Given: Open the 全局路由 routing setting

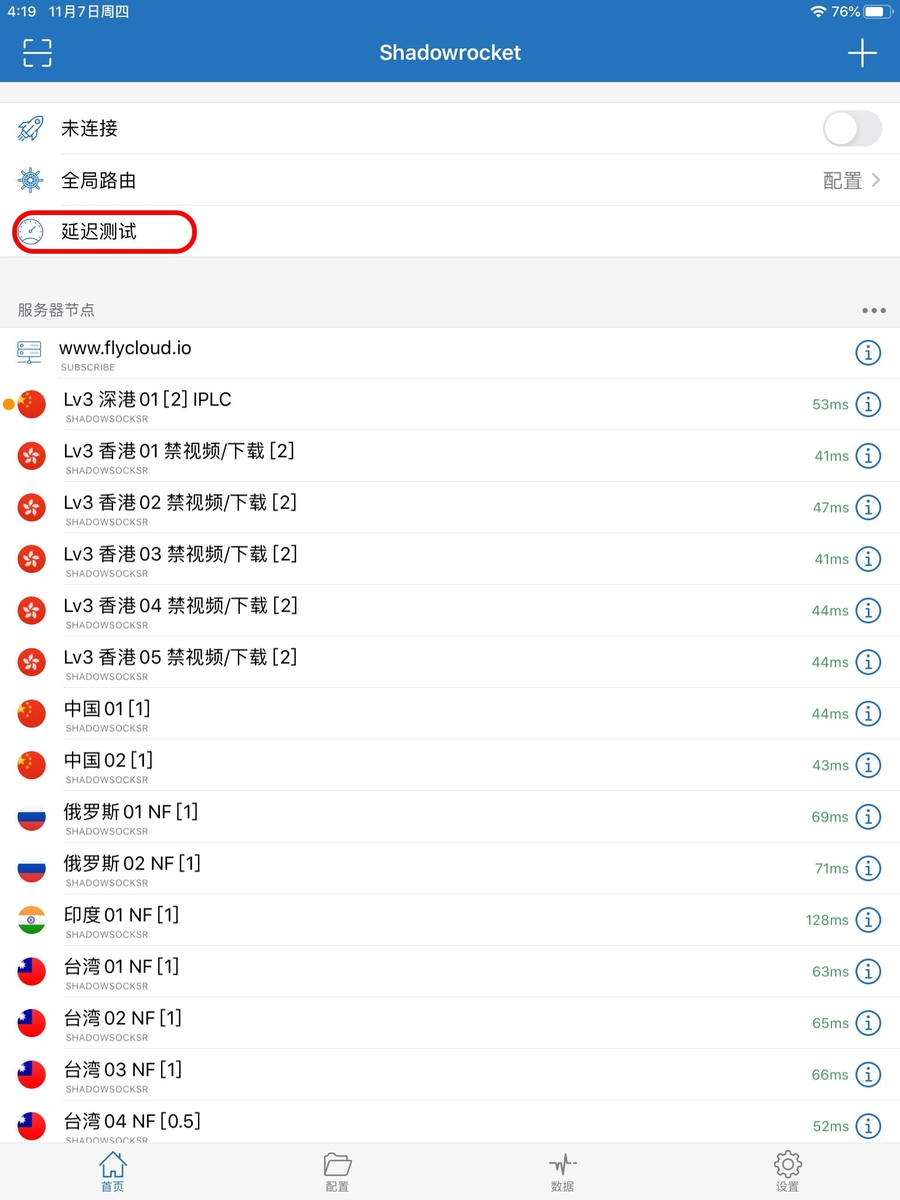Looking at the screenshot, I should 450,181.
